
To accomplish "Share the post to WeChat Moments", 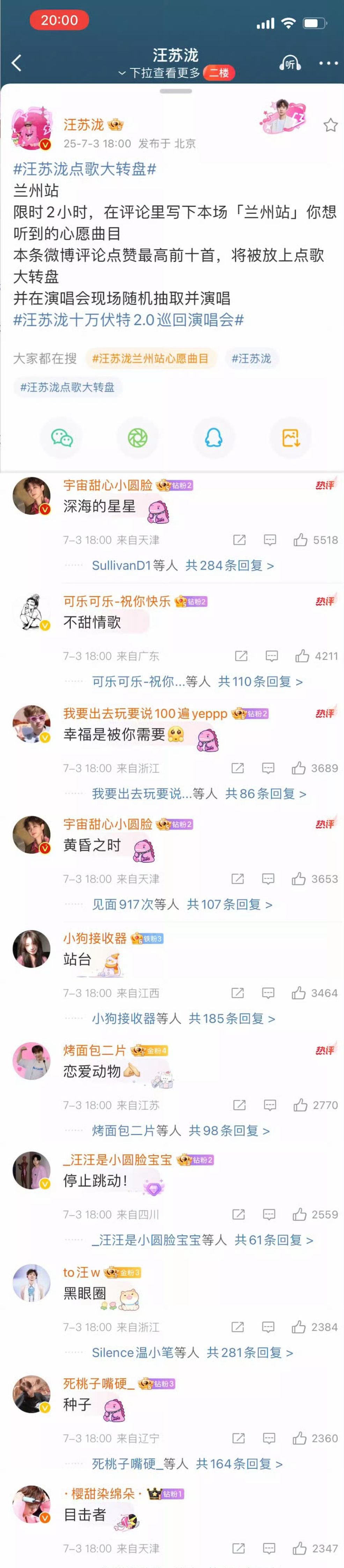I will click(x=138, y=438).
